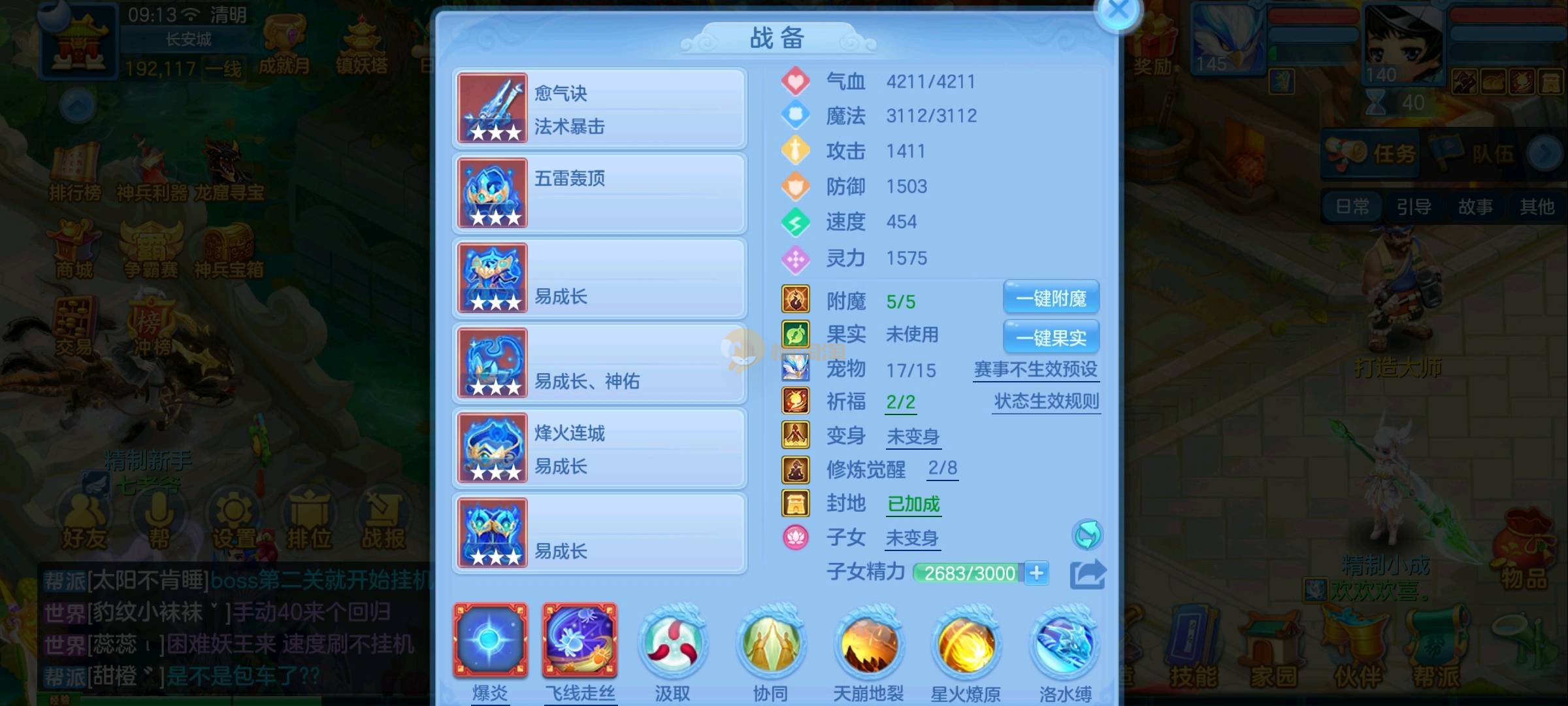This screenshot has height=706, width=1568.
Task: Open 修炼觉醒 2/8 details
Action: click(942, 468)
